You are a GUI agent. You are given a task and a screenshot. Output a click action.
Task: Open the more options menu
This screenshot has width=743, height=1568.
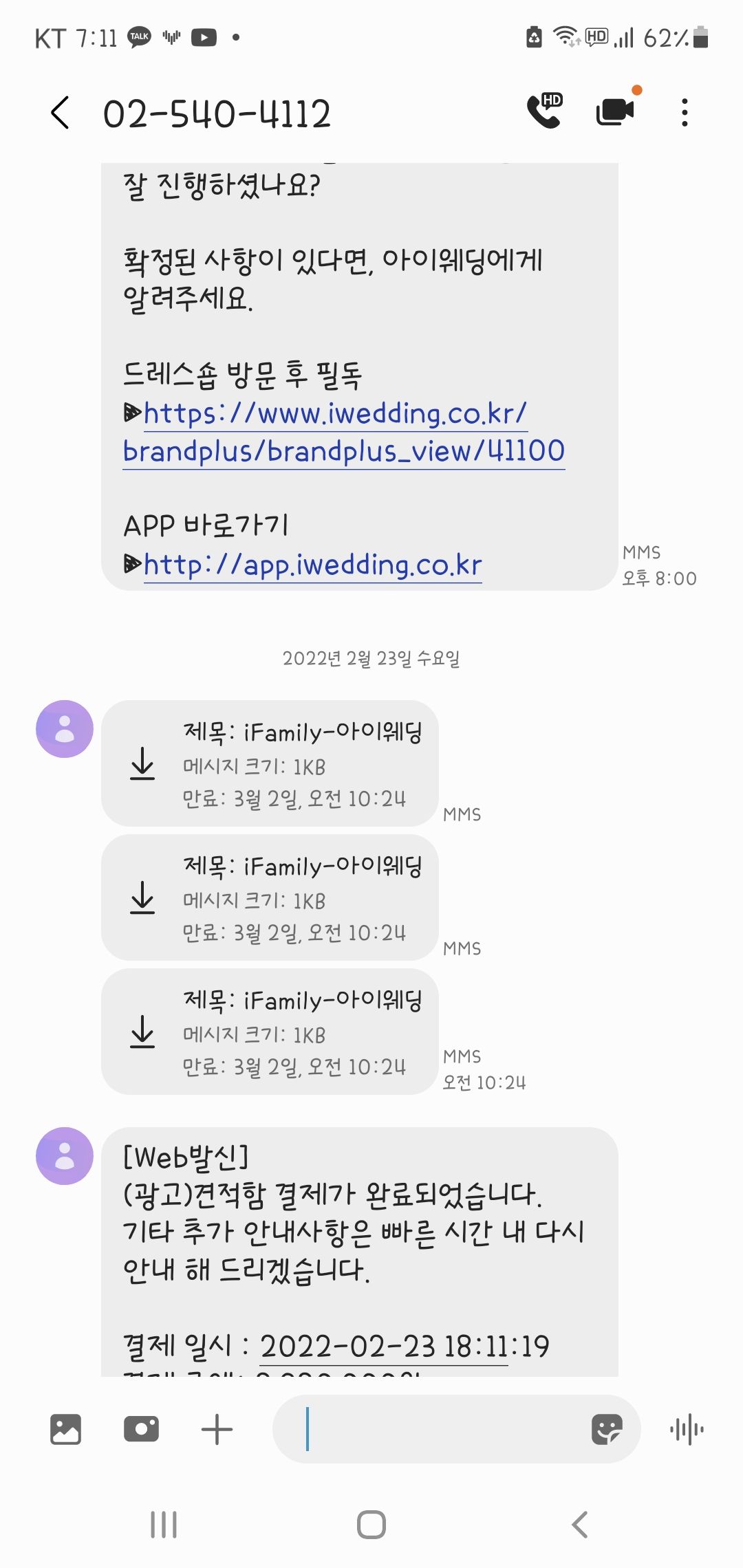click(684, 112)
